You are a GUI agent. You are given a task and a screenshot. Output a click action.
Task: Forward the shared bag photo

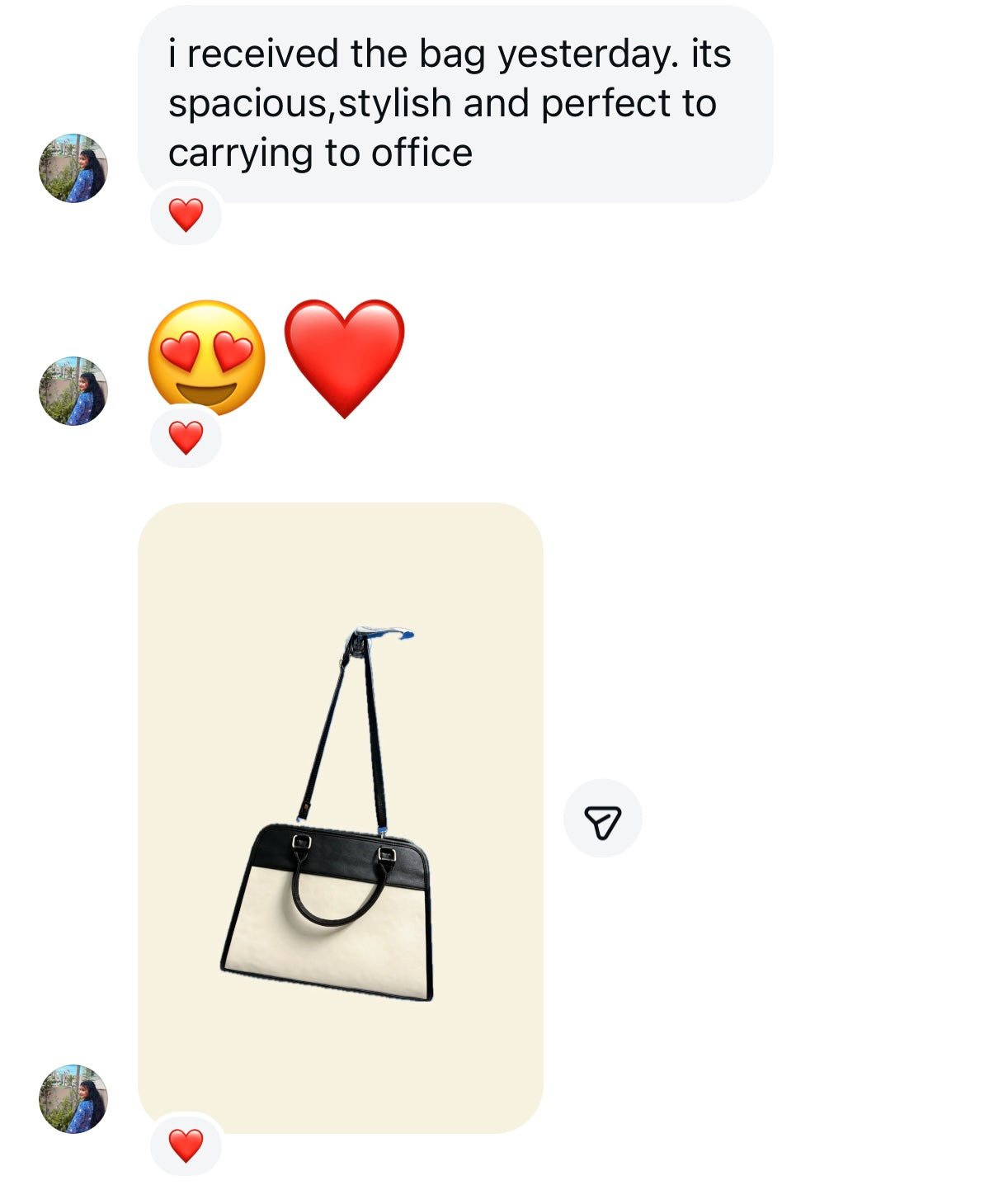602,819
